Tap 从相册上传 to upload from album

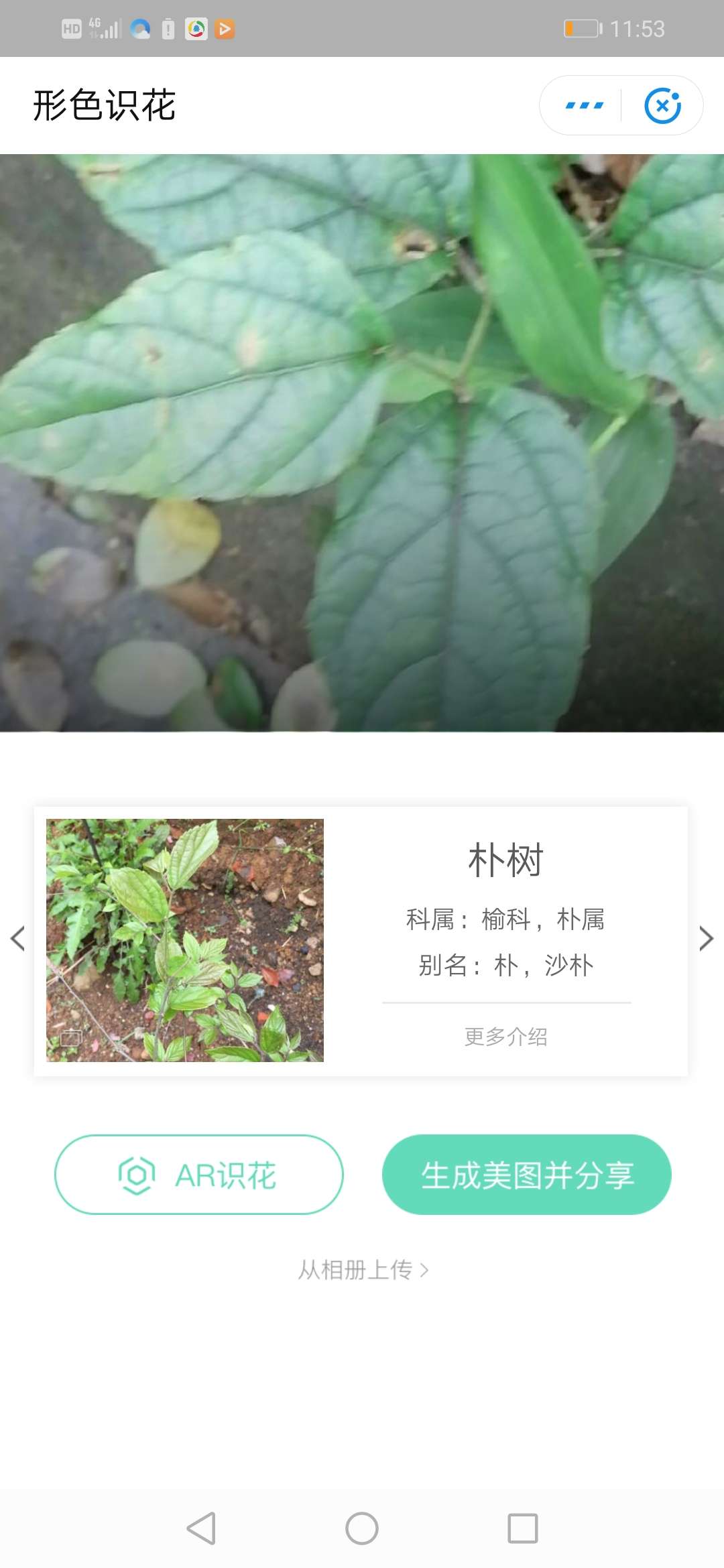pyautogui.click(x=355, y=1269)
